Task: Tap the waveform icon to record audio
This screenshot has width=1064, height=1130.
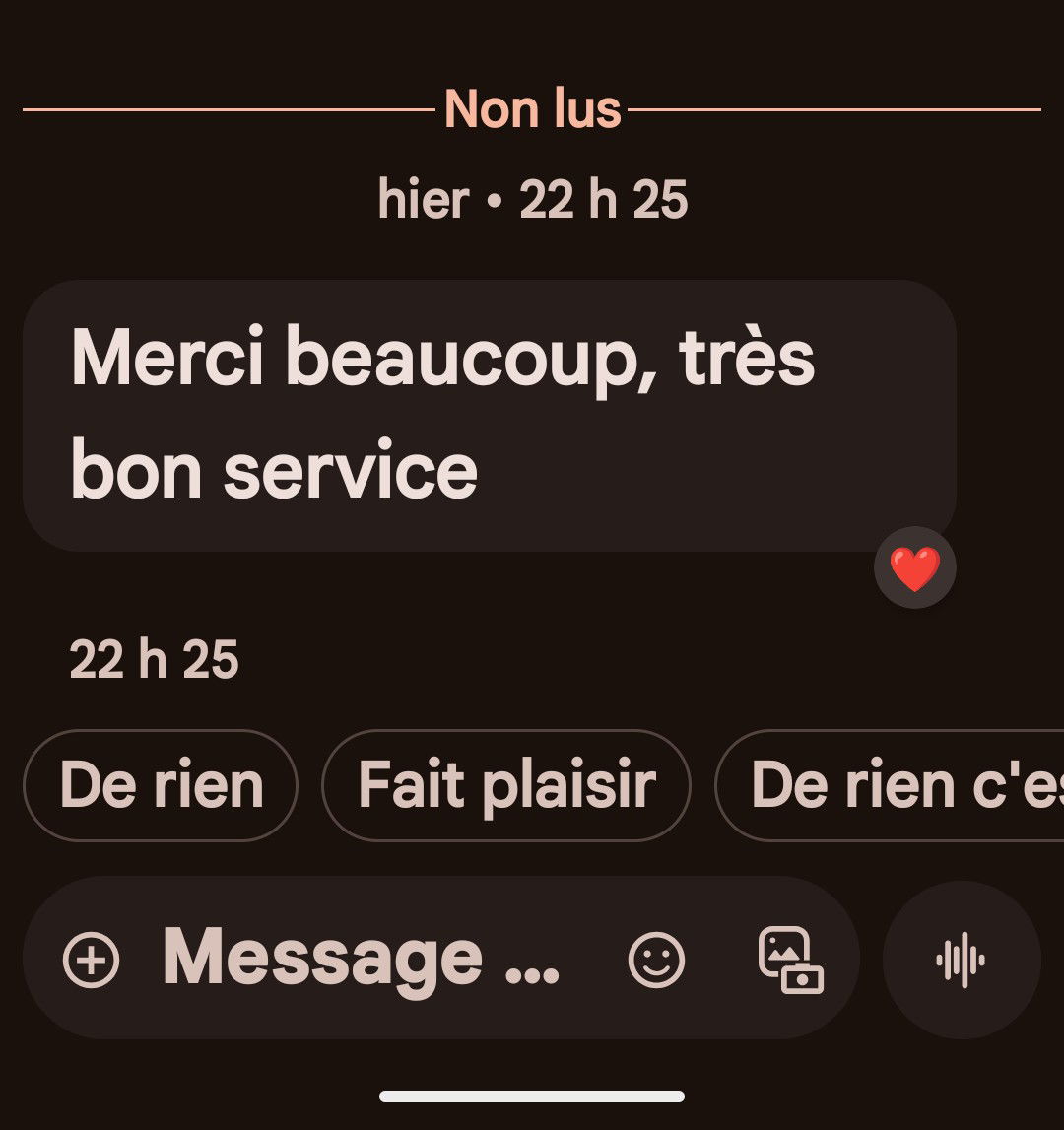Action: [964, 958]
